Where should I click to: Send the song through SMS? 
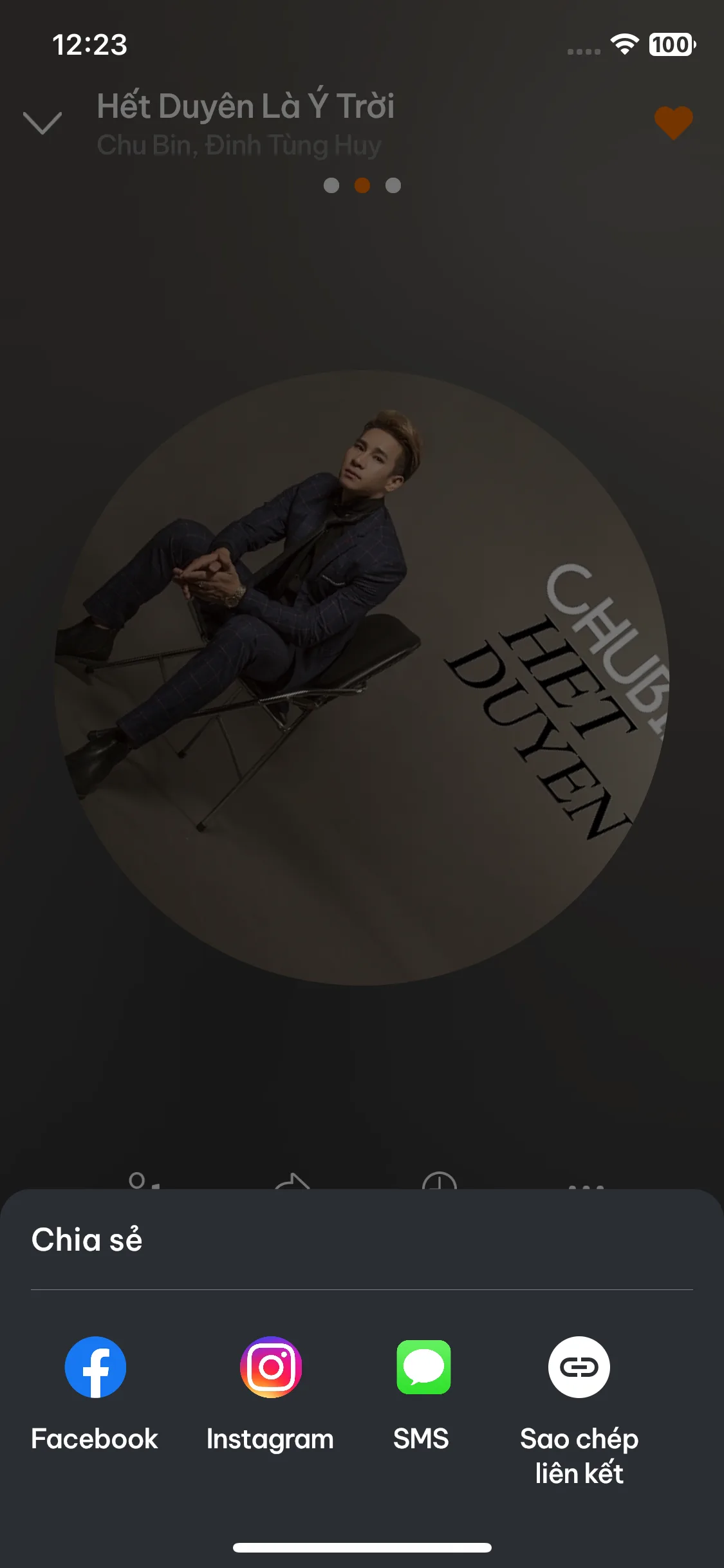coord(423,1367)
